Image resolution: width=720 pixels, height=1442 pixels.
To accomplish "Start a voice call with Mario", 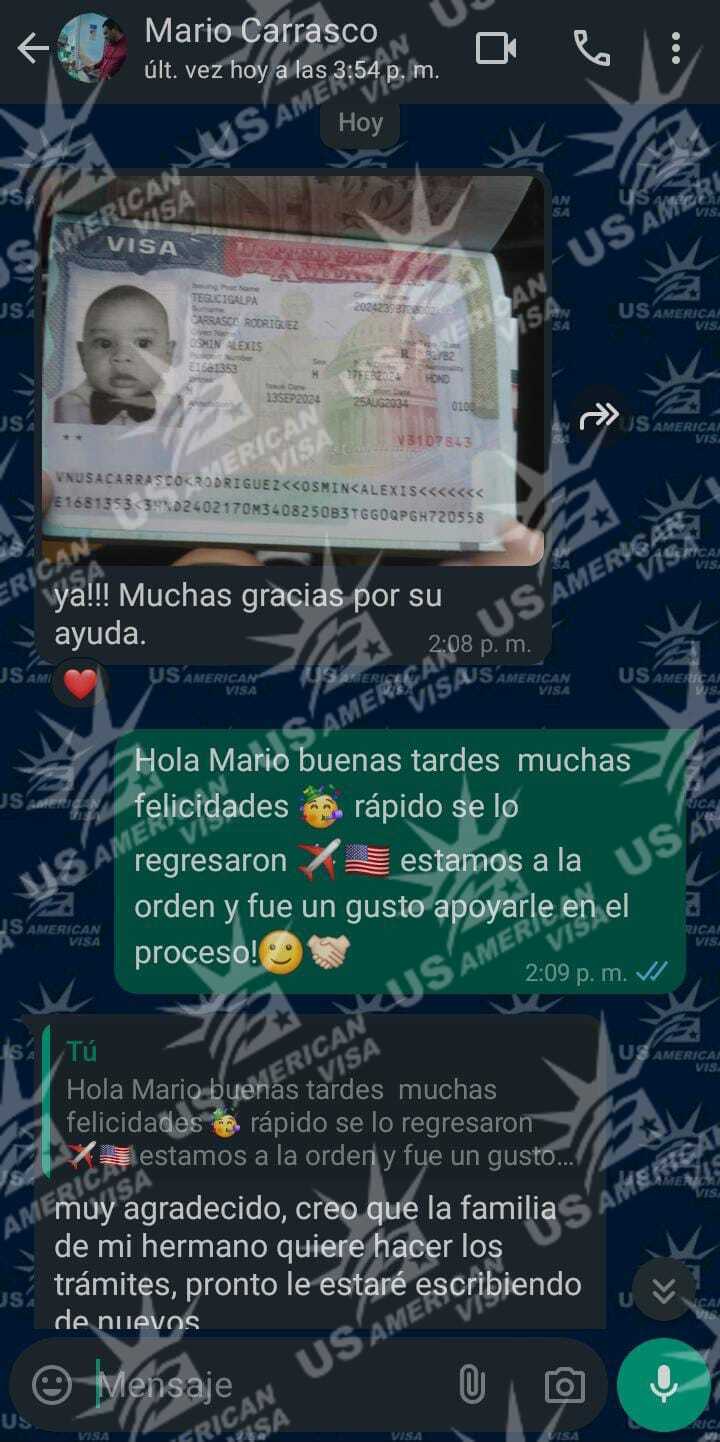I will pos(591,48).
